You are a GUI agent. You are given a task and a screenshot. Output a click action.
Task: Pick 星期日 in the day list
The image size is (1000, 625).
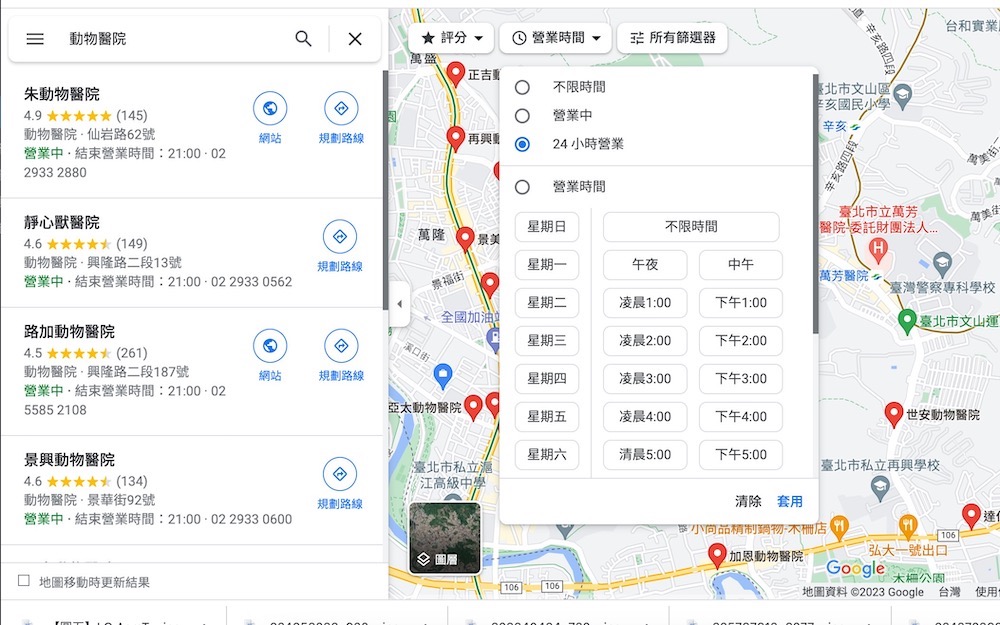(547, 227)
